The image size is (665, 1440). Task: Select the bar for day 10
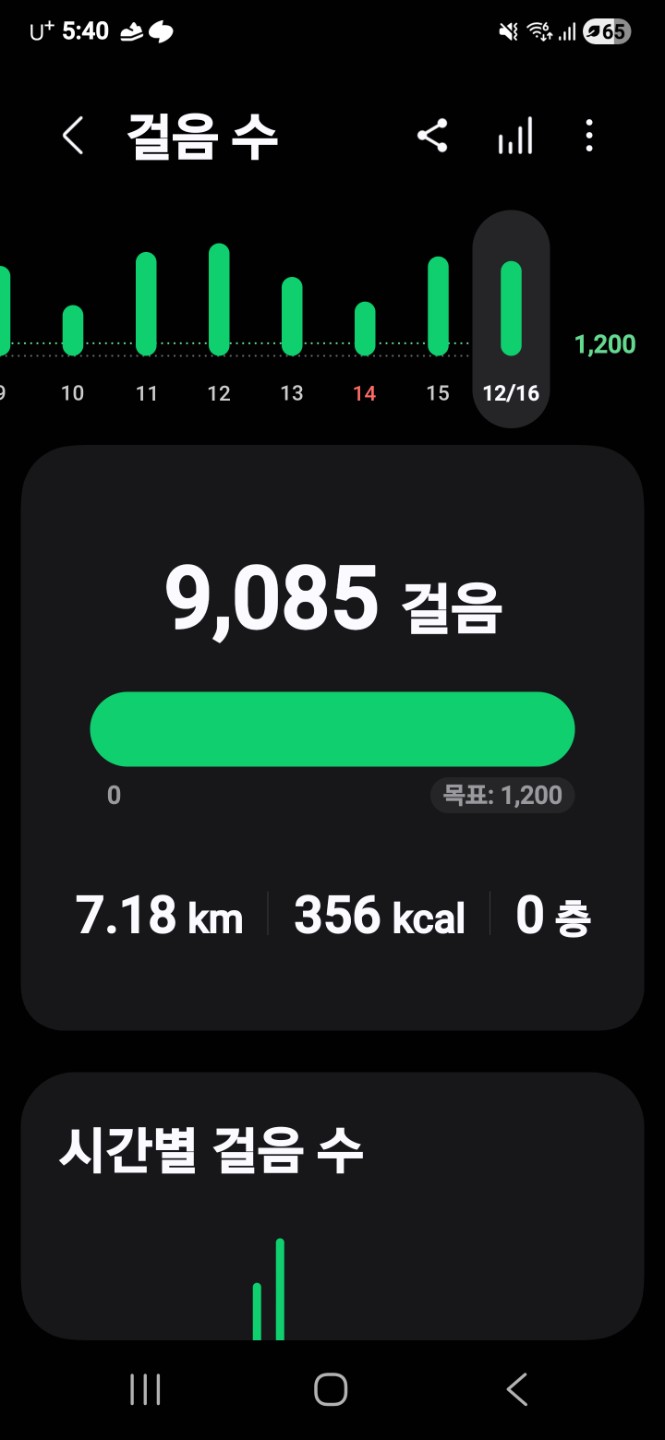point(73,330)
